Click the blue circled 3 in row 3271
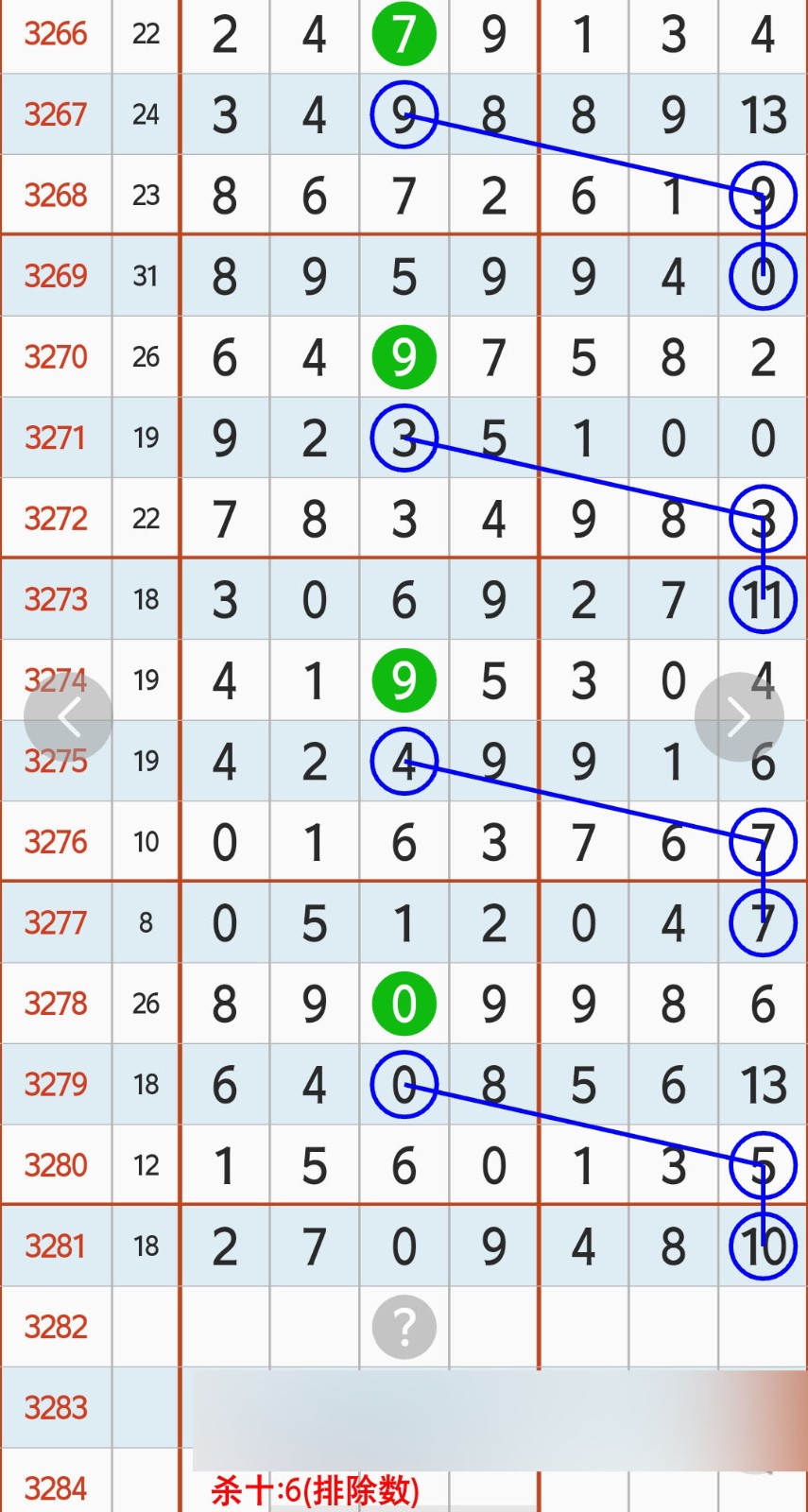The width and height of the screenshot is (808, 1512). [404, 438]
